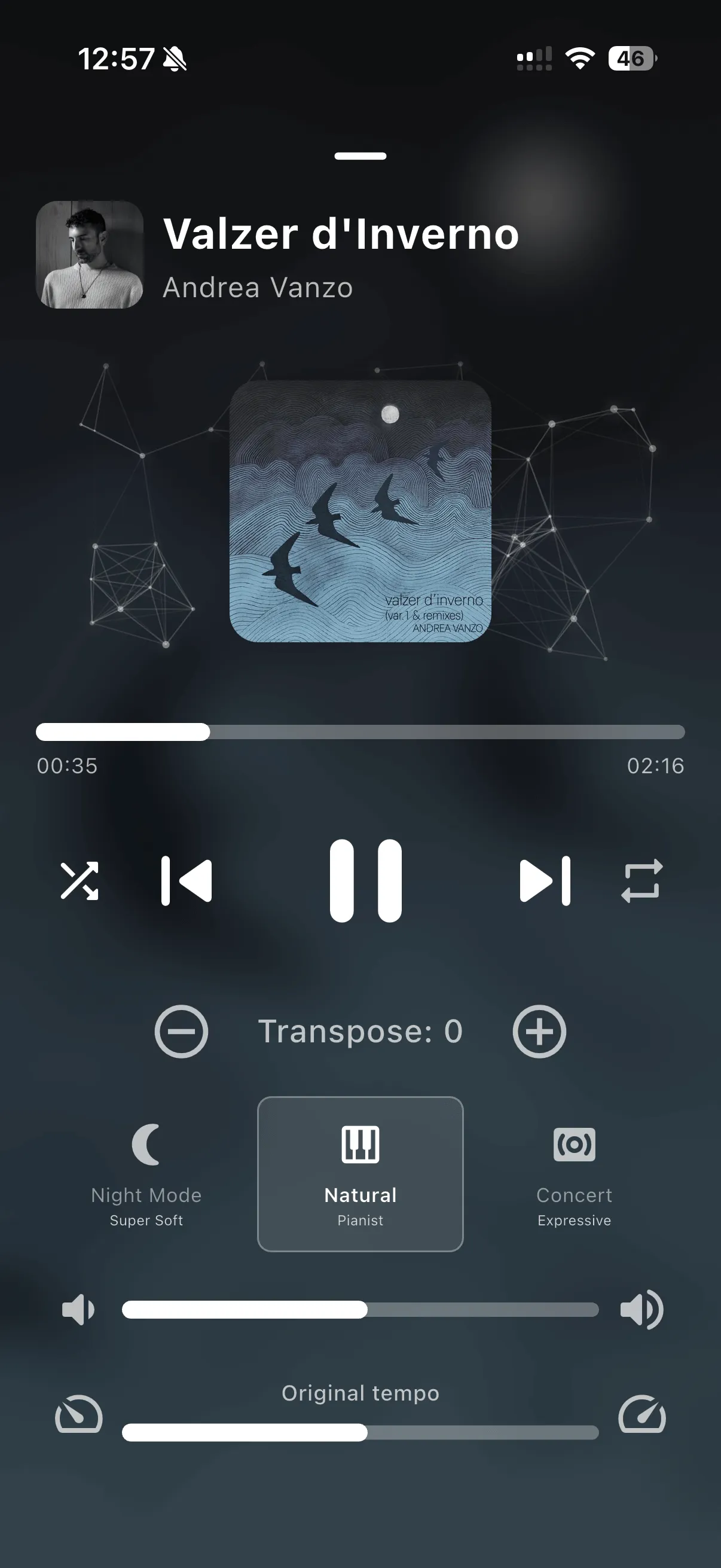Tap the moon Night Mode icon

click(x=145, y=1143)
